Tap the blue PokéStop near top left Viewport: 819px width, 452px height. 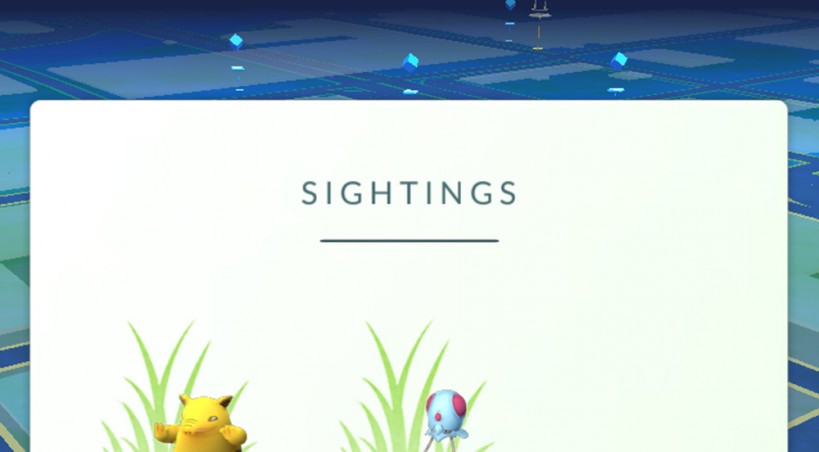click(x=236, y=42)
